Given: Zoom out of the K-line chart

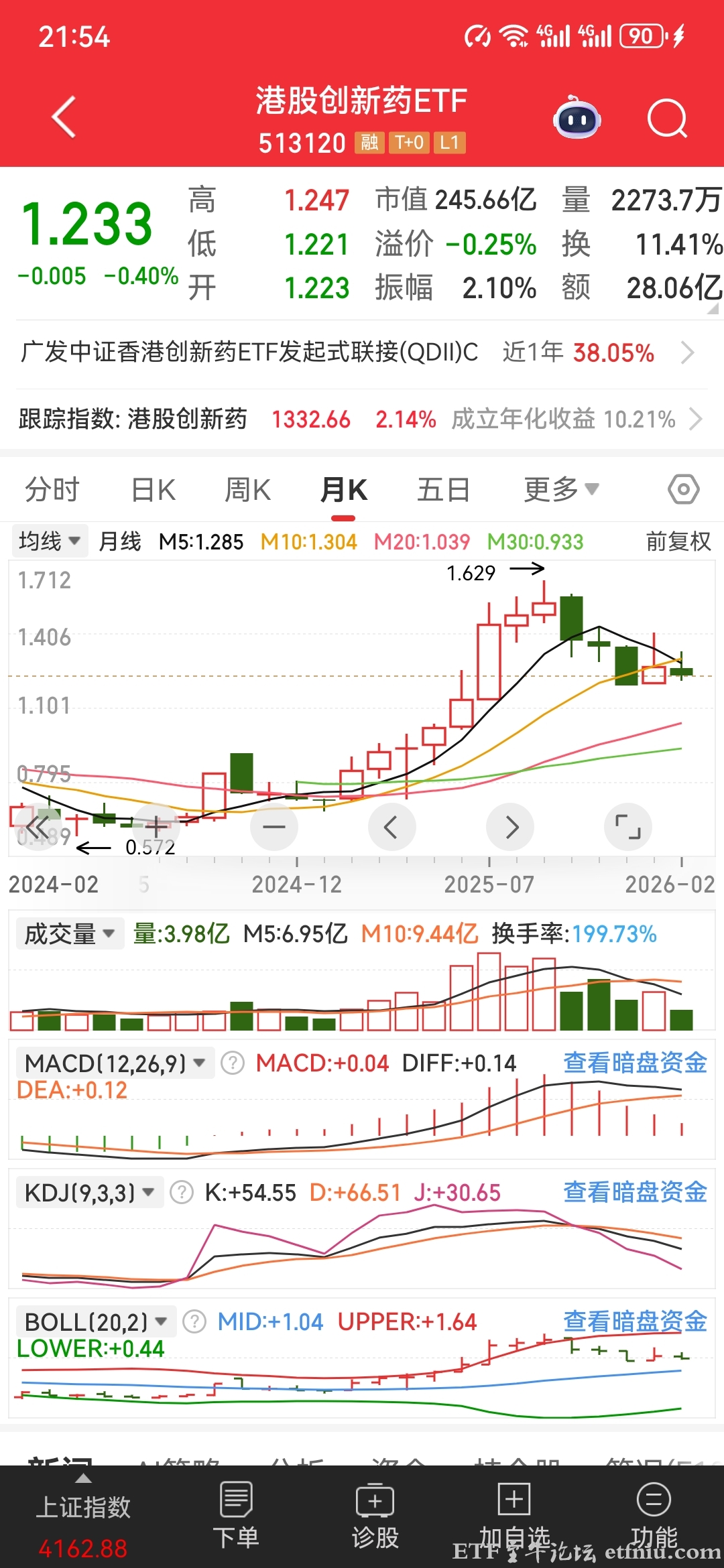Looking at the screenshot, I should [273, 826].
